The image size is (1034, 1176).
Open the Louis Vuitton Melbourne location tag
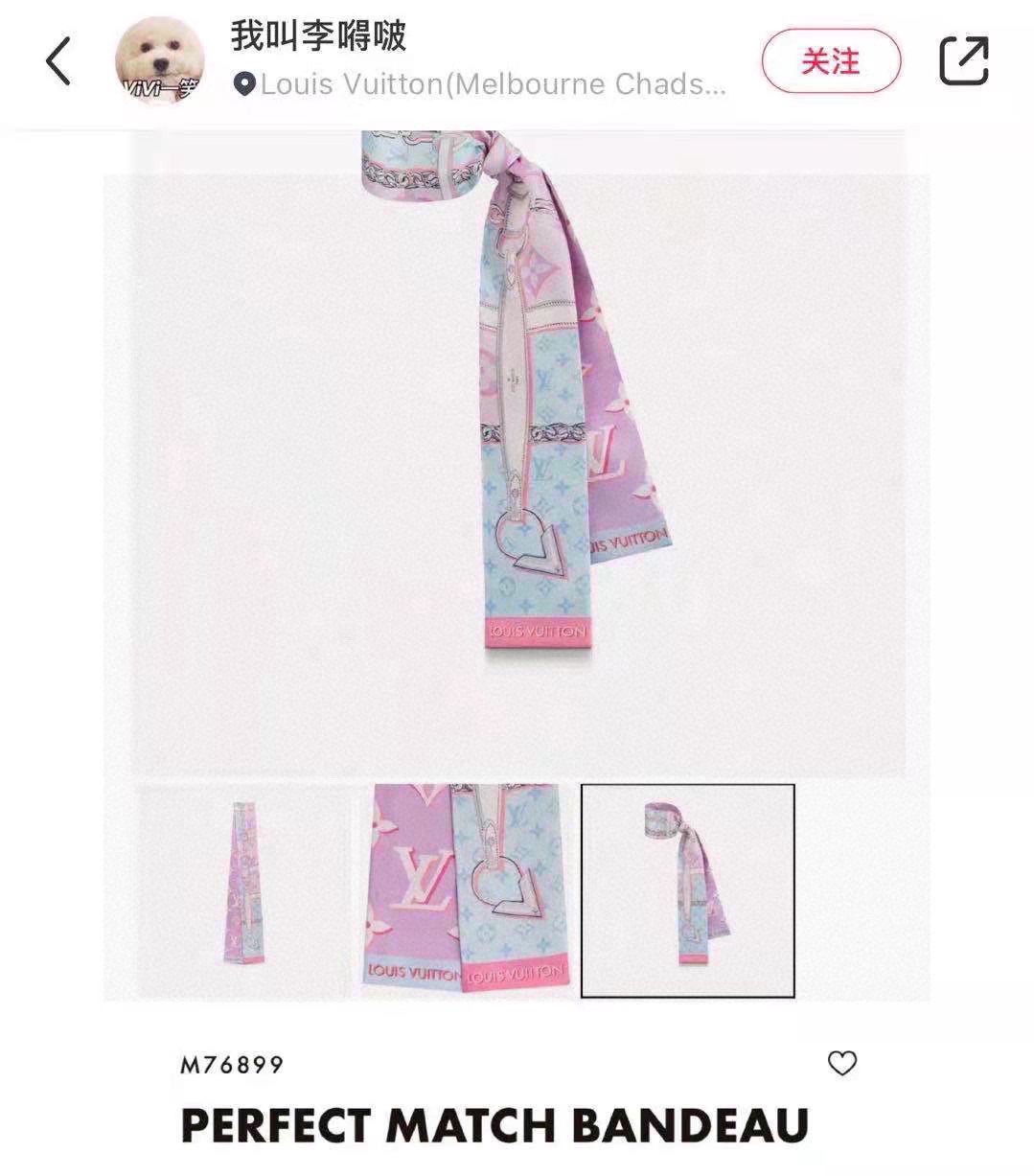point(482,85)
